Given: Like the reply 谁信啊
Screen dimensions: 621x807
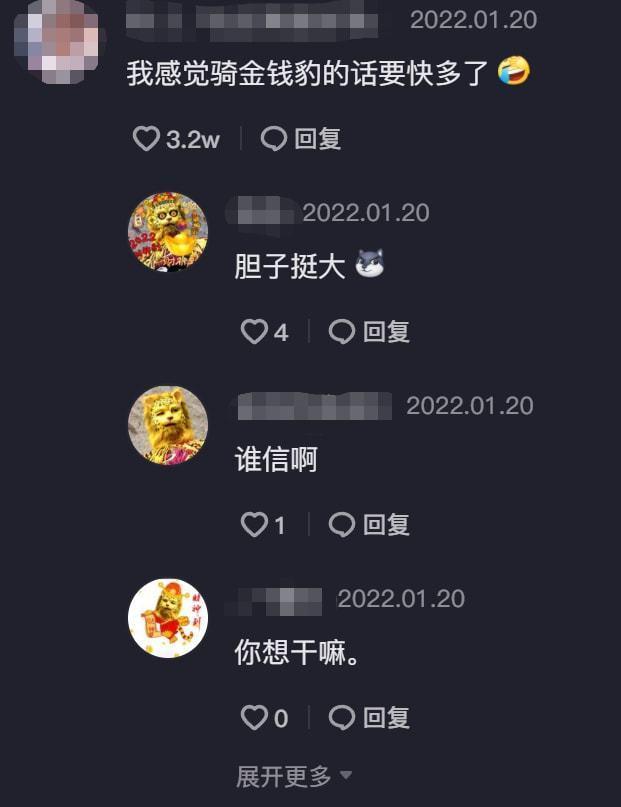Looking at the screenshot, I should click(255, 525).
